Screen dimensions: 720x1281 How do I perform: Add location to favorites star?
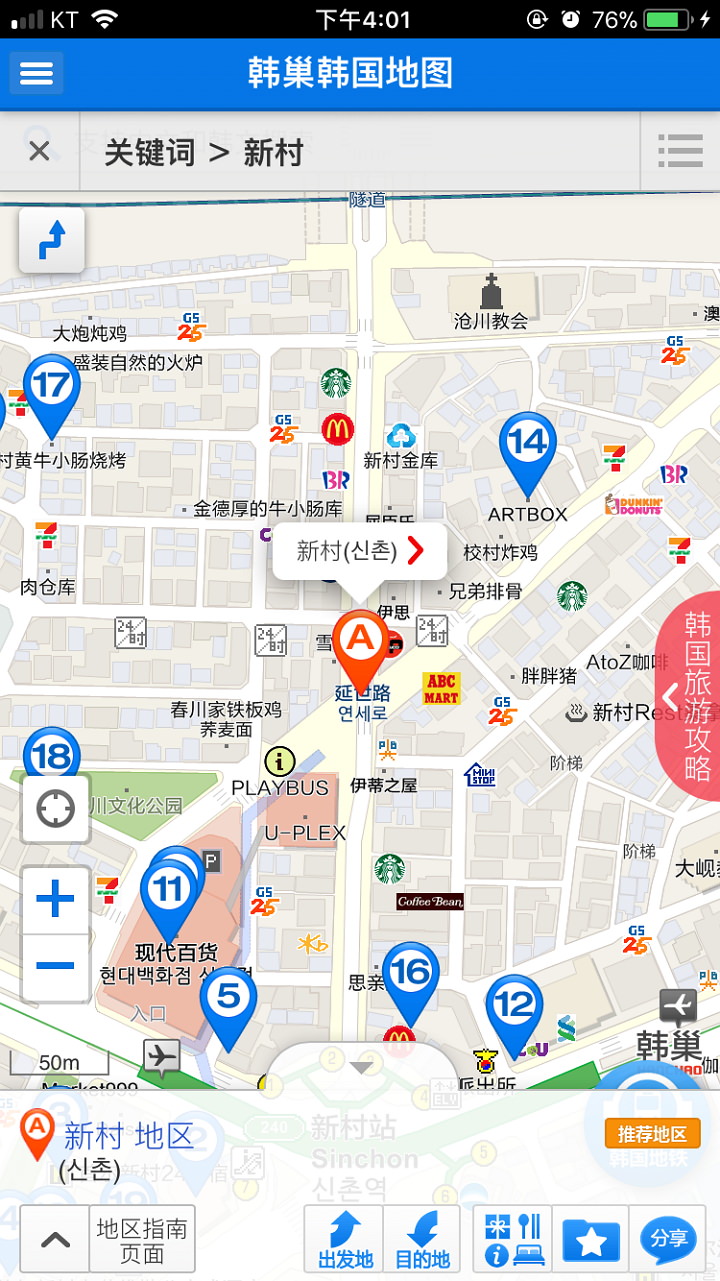tap(590, 1240)
